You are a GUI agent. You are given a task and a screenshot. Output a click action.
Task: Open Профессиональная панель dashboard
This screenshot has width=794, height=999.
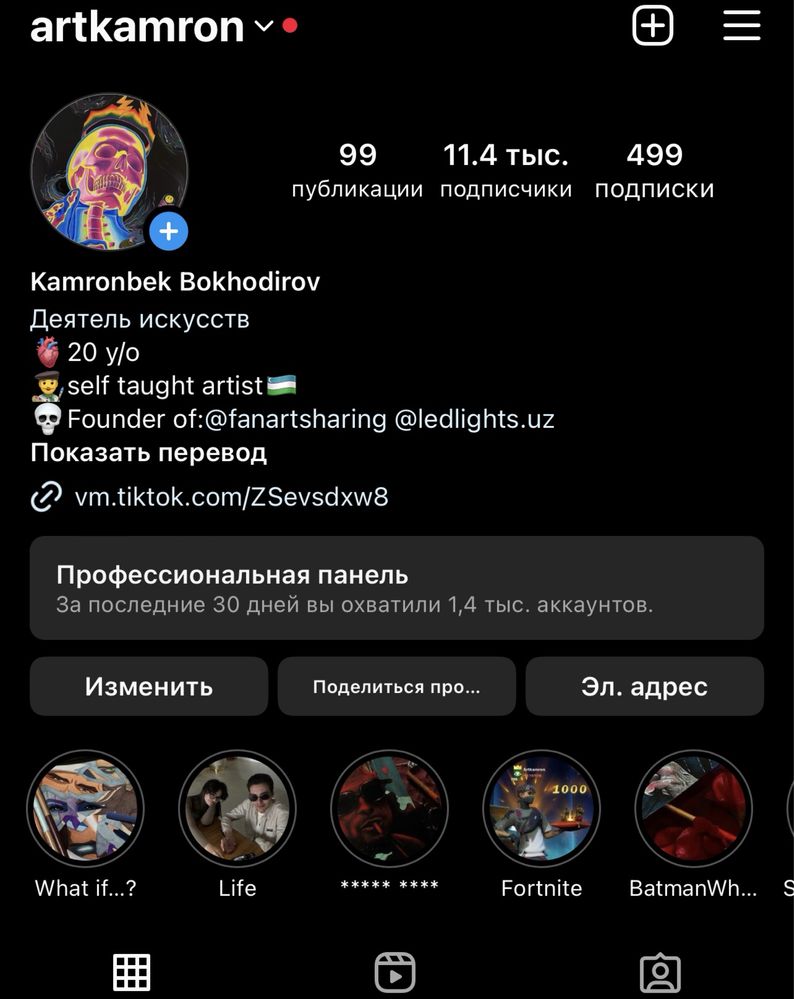[x=396, y=588]
